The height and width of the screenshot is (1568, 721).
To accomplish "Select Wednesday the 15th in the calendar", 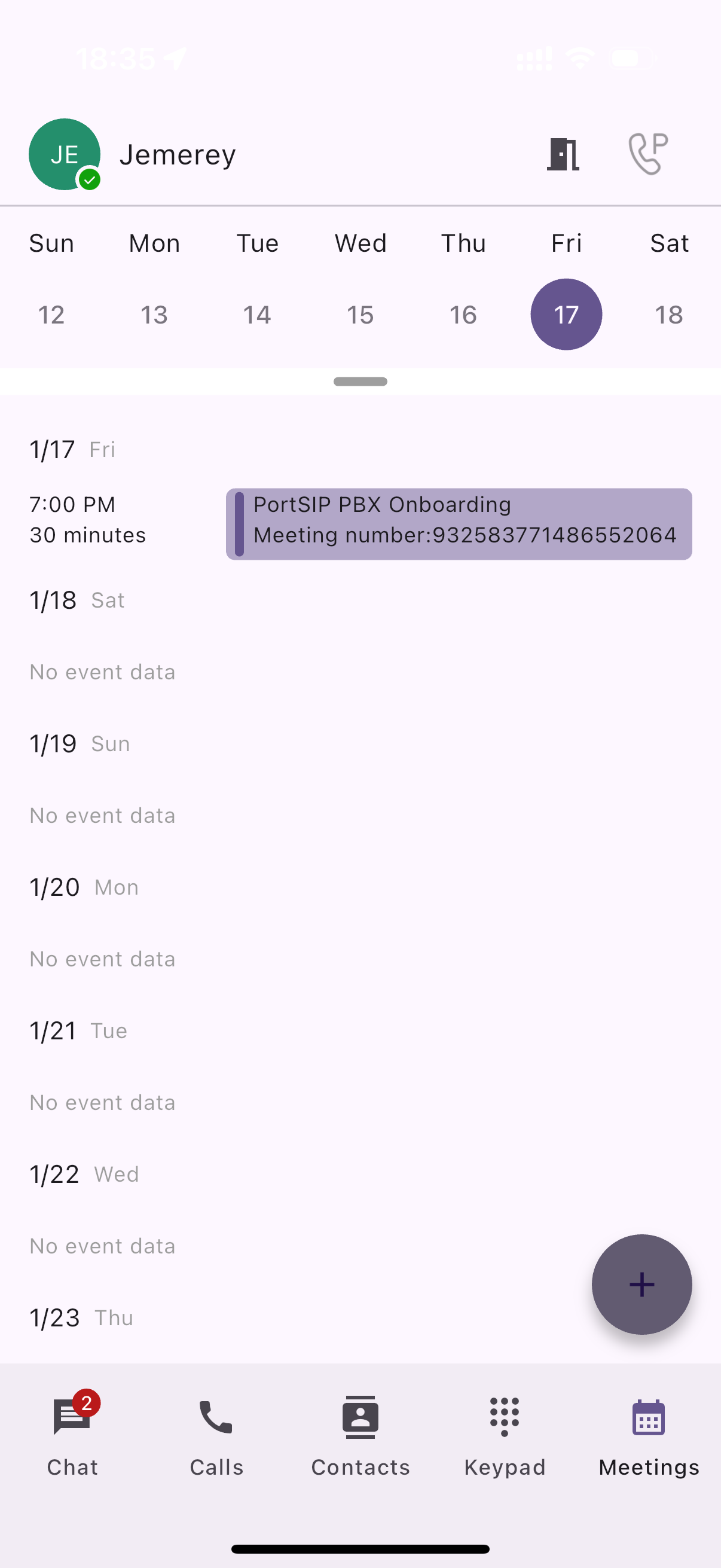I will (x=360, y=315).
